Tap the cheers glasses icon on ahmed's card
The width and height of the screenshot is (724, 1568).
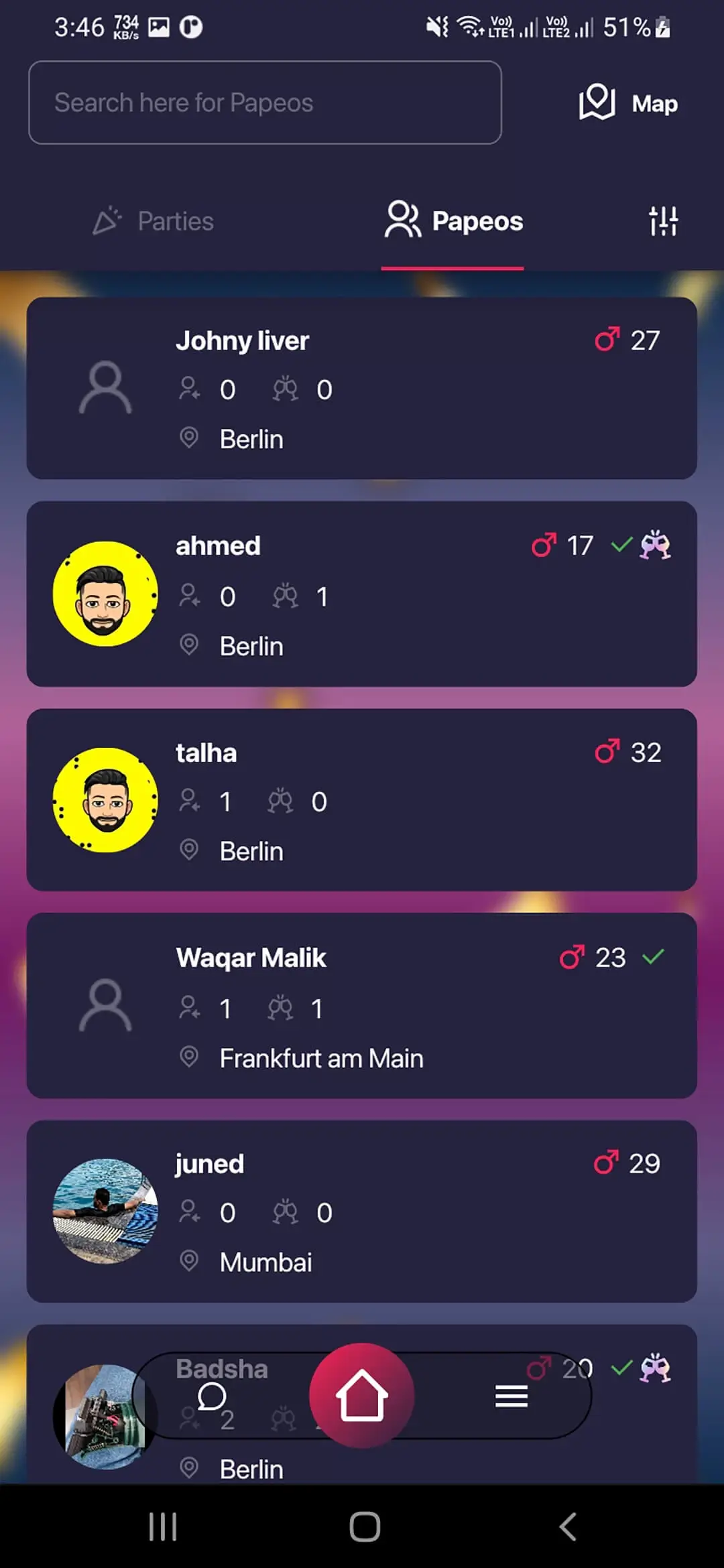[654, 545]
